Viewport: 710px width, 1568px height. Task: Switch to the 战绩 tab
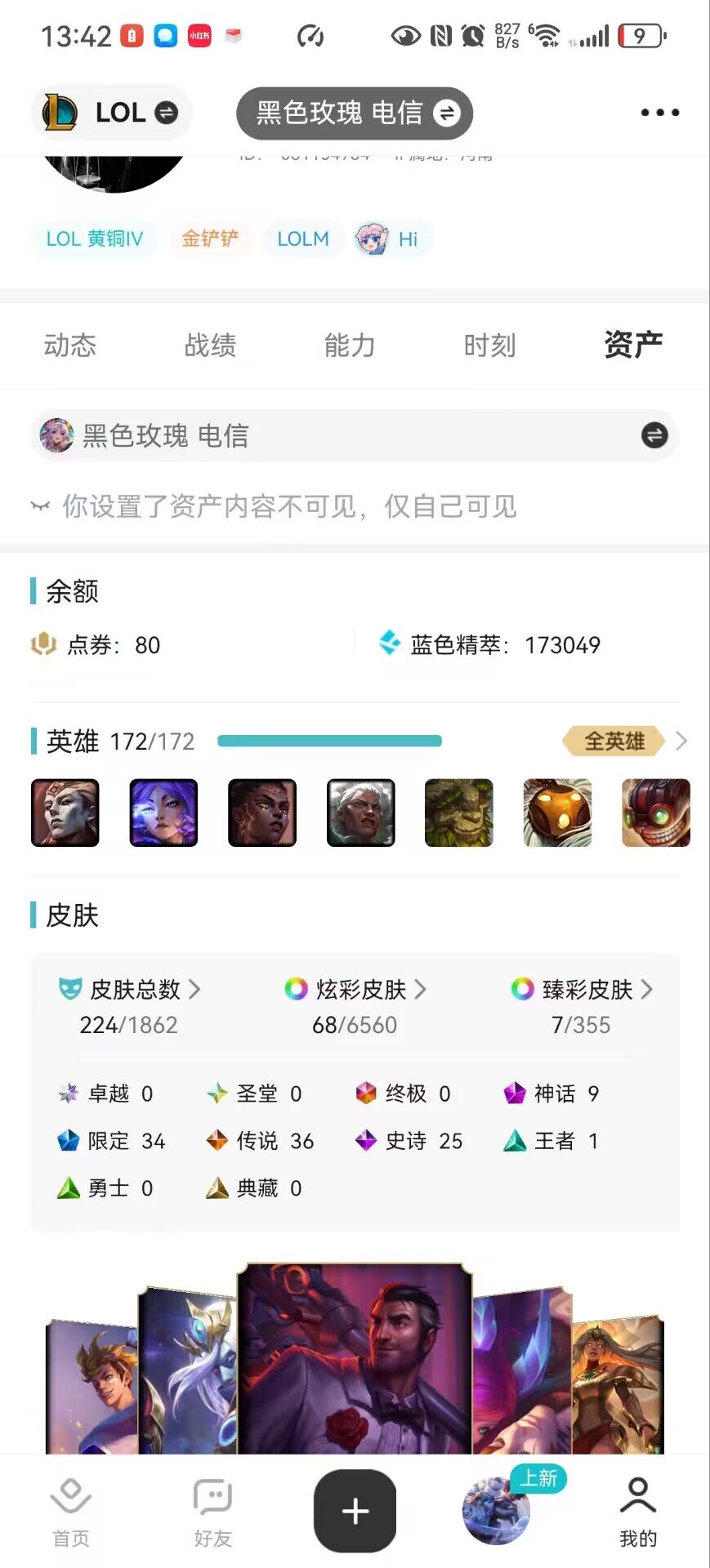210,345
